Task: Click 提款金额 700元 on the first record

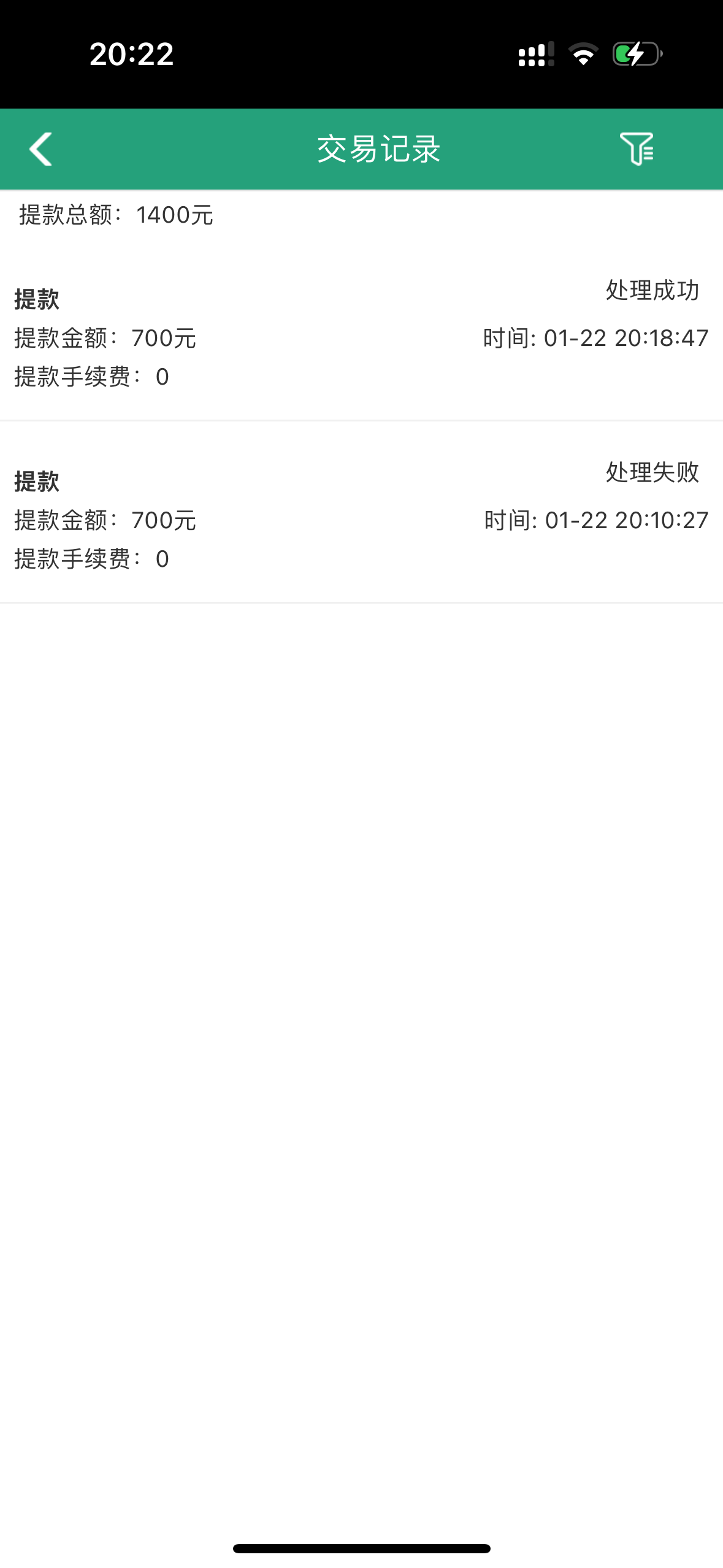Action: pyautogui.click(x=104, y=338)
